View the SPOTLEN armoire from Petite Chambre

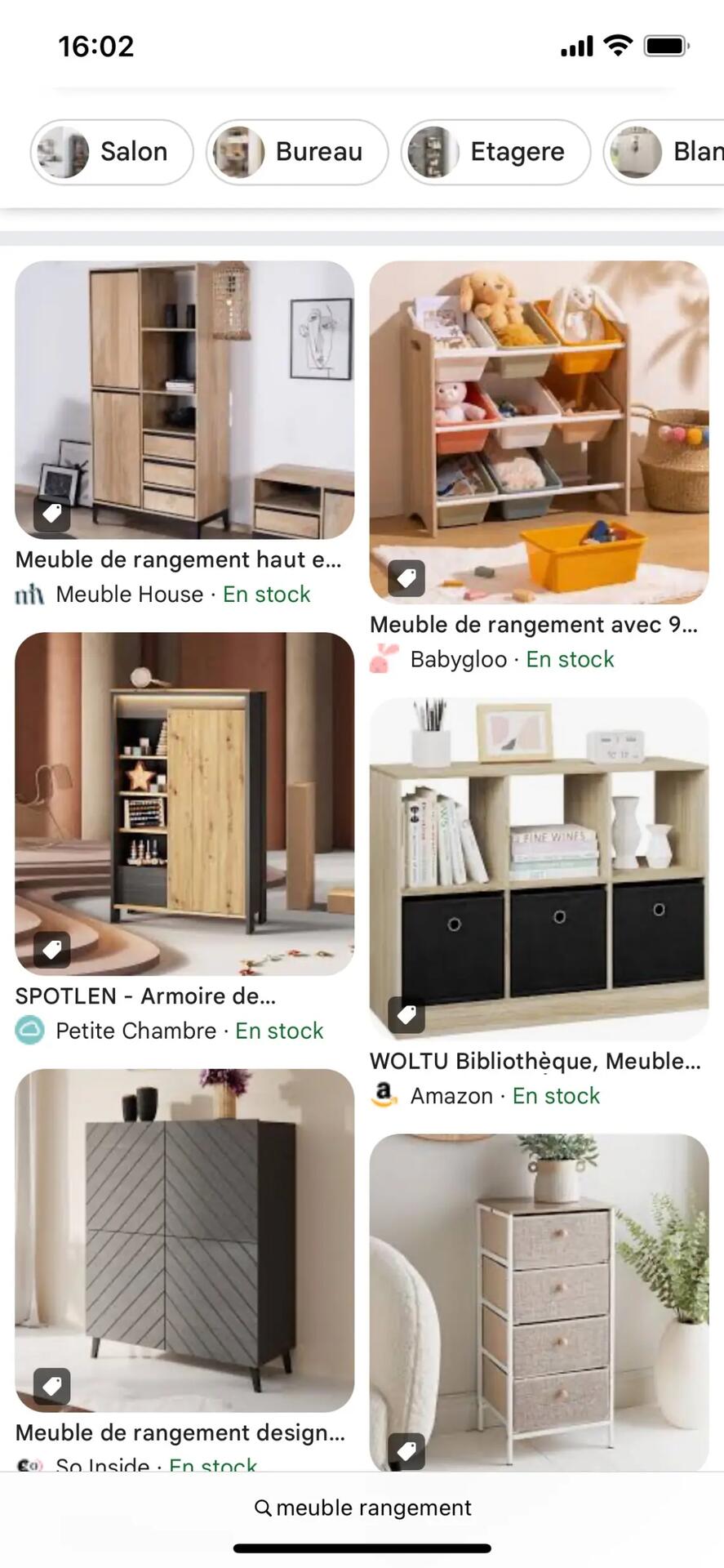click(184, 804)
